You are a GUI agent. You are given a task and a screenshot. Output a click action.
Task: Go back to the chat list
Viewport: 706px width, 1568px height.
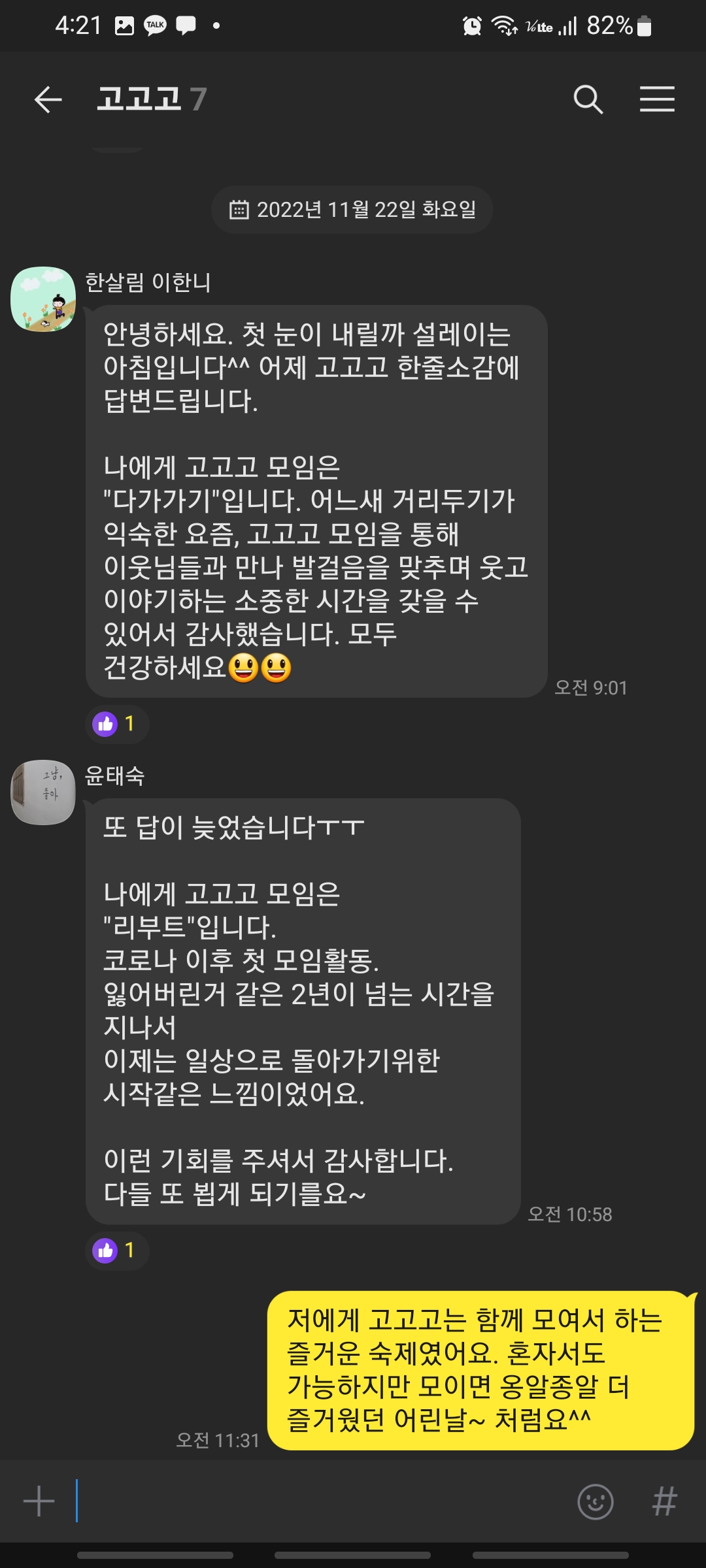[48, 100]
